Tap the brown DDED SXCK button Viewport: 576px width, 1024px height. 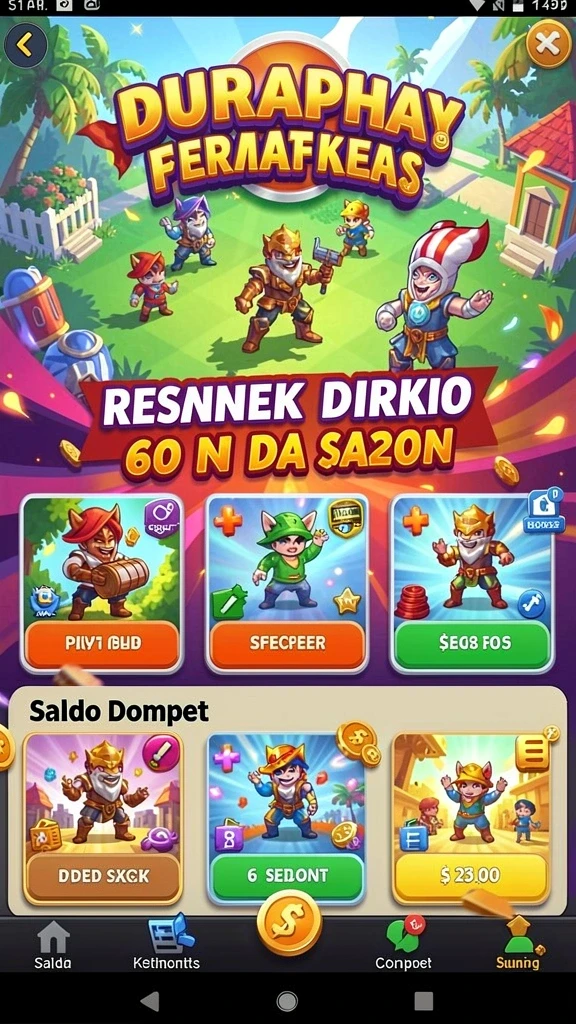coord(103,876)
